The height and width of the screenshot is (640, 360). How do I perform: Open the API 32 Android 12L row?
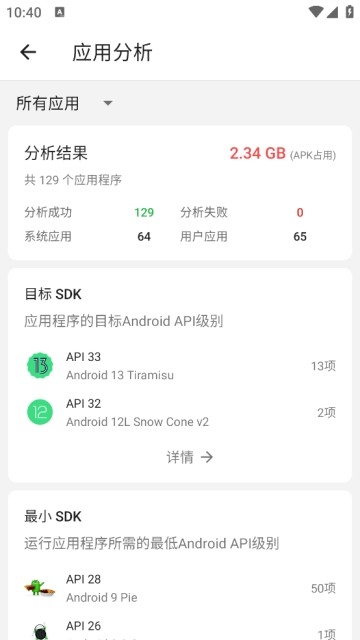click(x=180, y=412)
